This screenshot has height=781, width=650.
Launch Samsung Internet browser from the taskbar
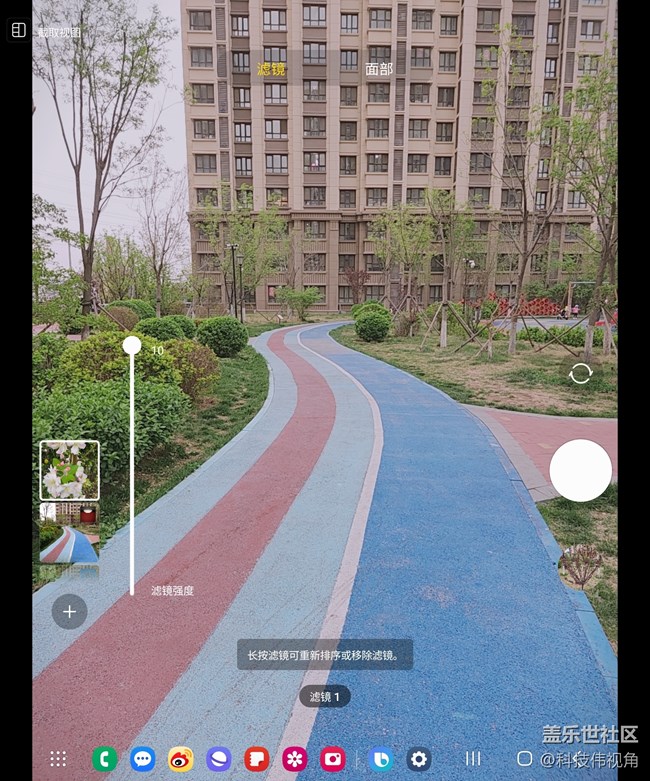(x=218, y=759)
